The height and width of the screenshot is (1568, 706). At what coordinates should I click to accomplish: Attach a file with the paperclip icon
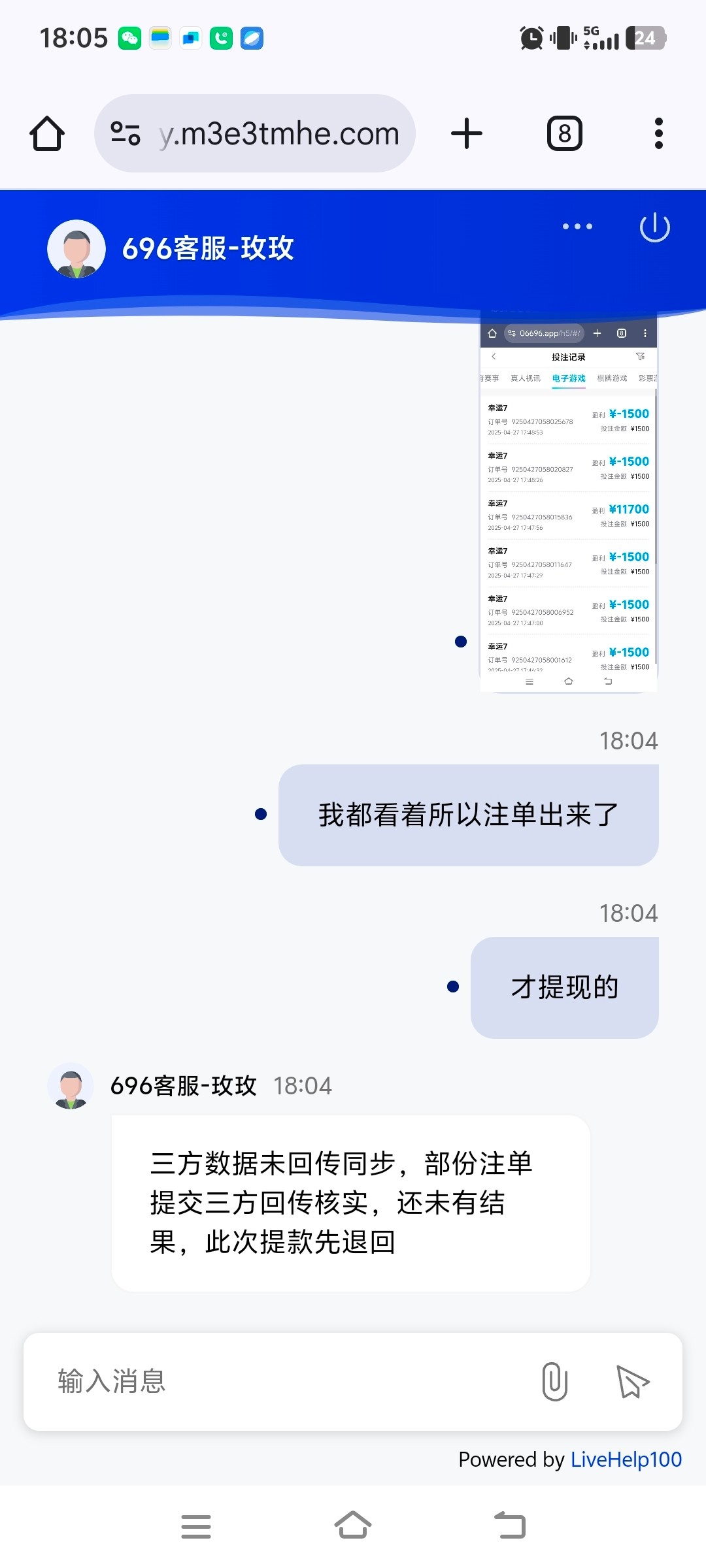pyautogui.click(x=554, y=1381)
